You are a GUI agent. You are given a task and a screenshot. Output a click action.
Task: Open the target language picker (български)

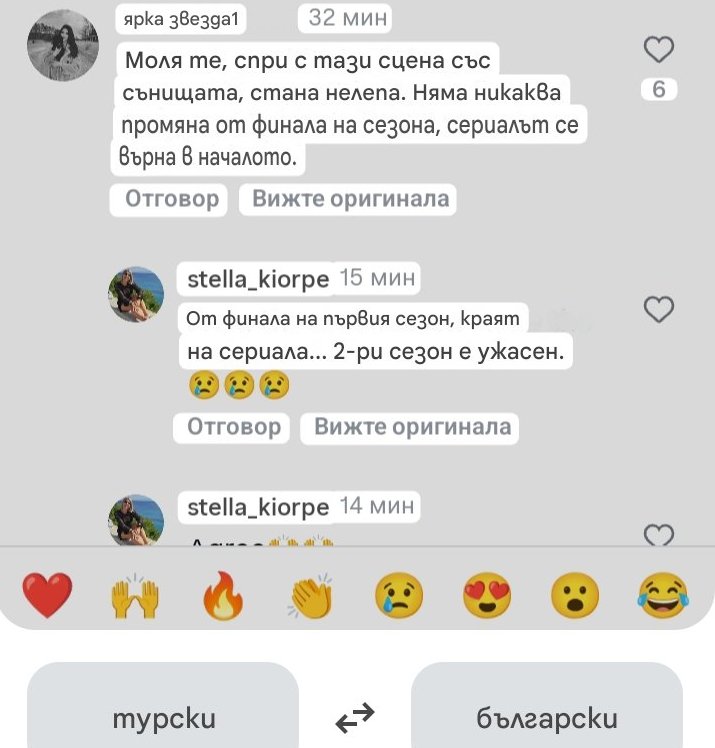(x=547, y=706)
